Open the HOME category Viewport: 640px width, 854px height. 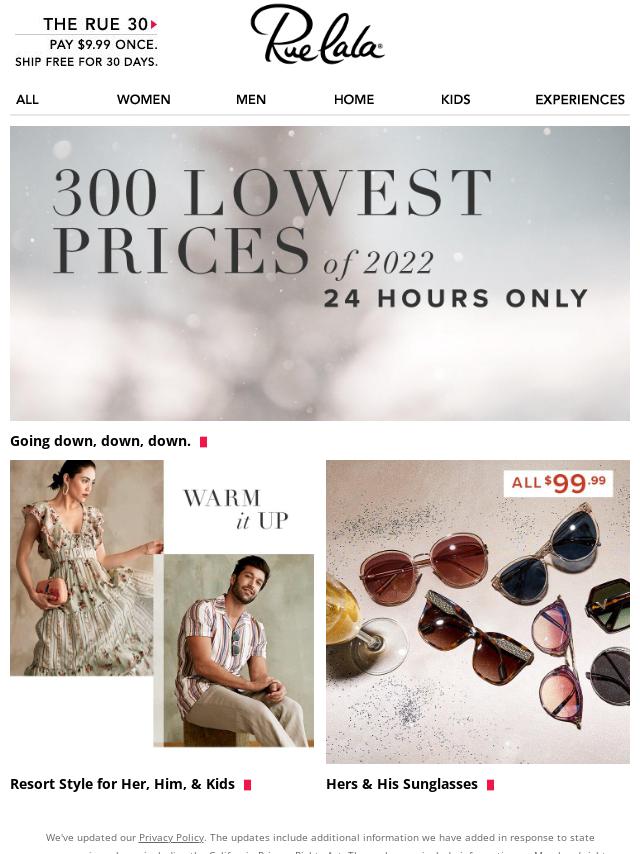(353, 99)
